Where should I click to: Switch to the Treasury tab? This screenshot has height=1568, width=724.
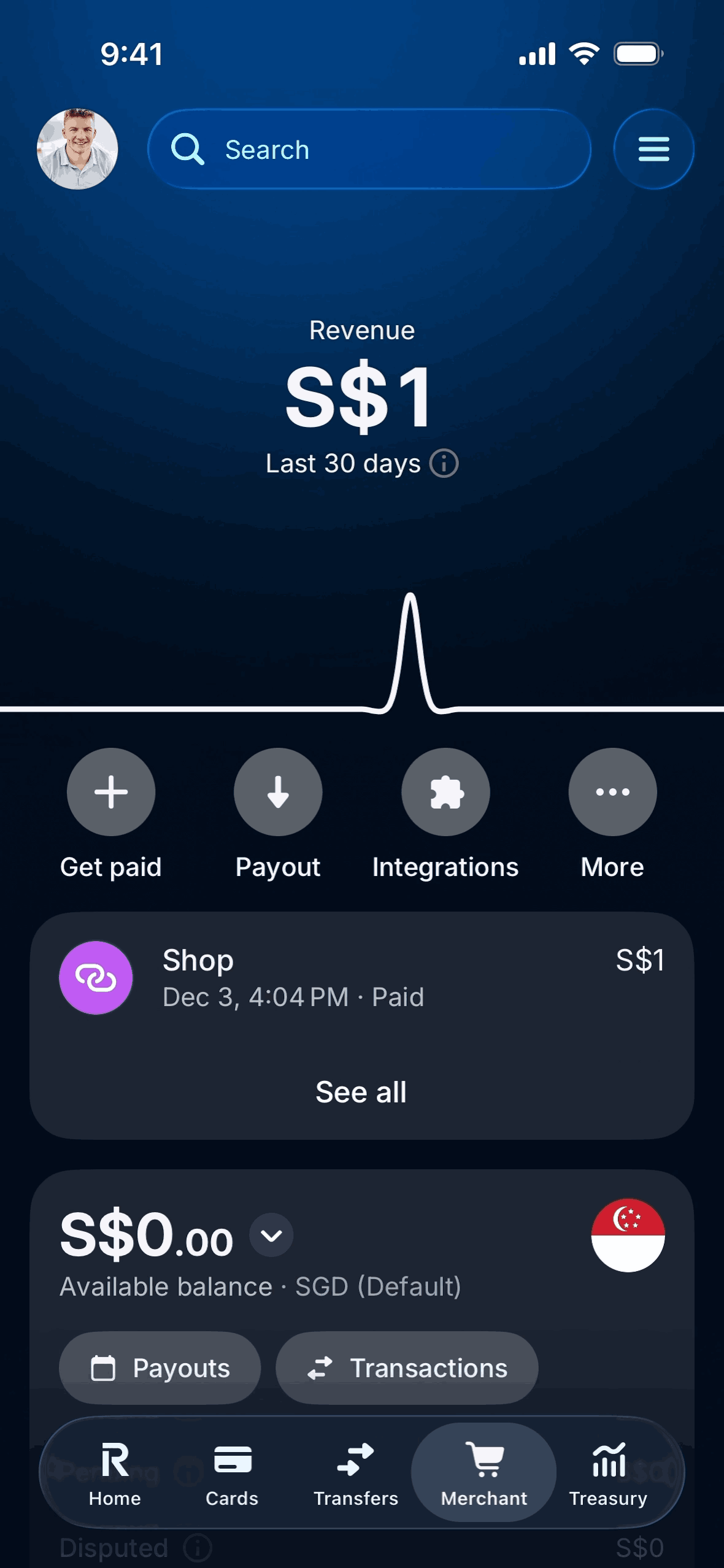point(608,1472)
